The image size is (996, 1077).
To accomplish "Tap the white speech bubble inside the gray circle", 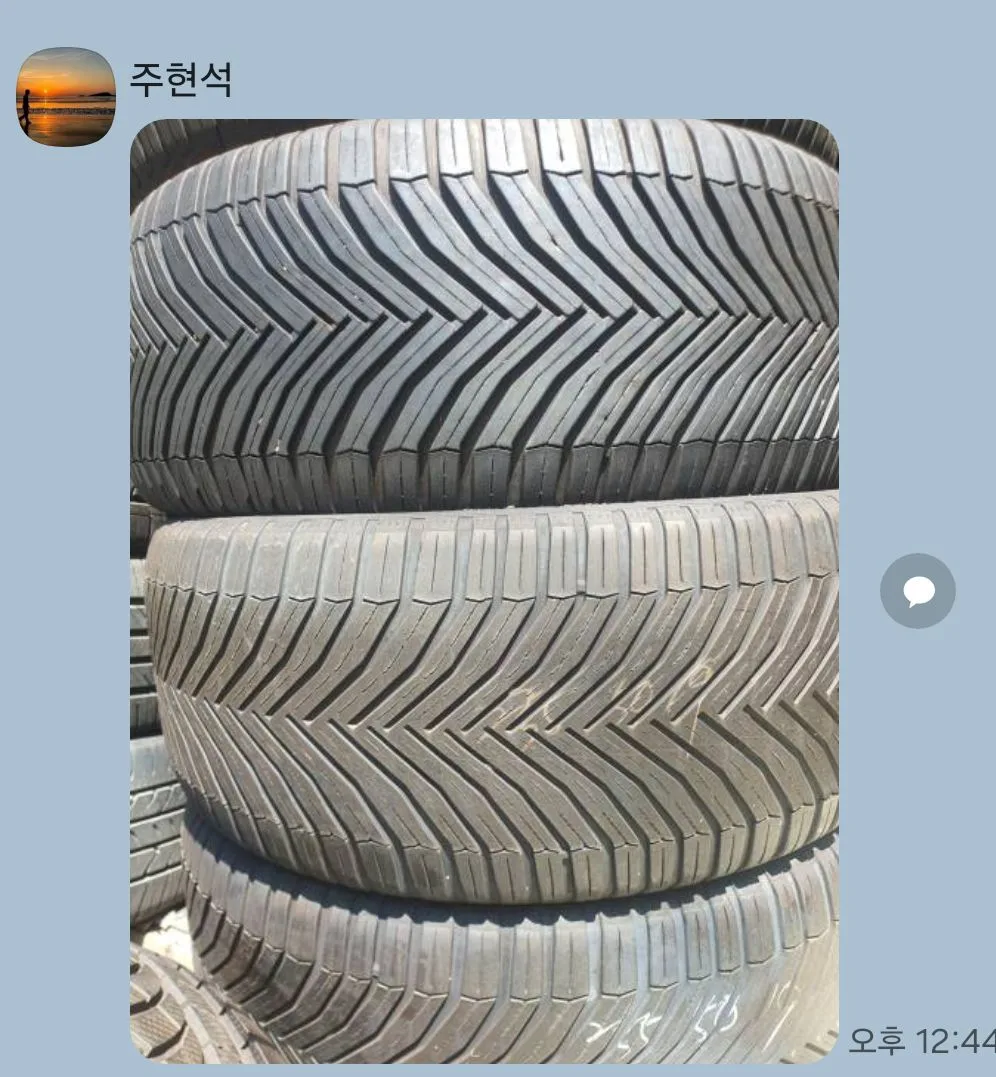I will pos(918,590).
